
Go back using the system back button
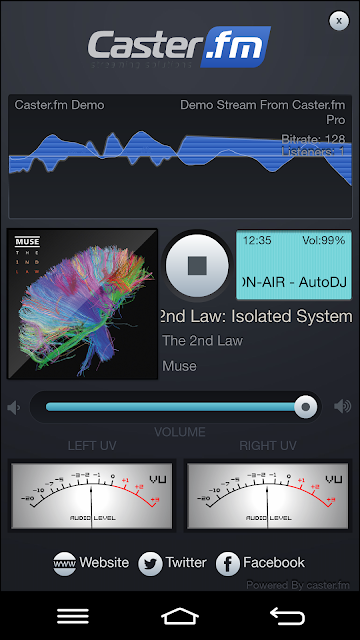click(x=287, y=615)
